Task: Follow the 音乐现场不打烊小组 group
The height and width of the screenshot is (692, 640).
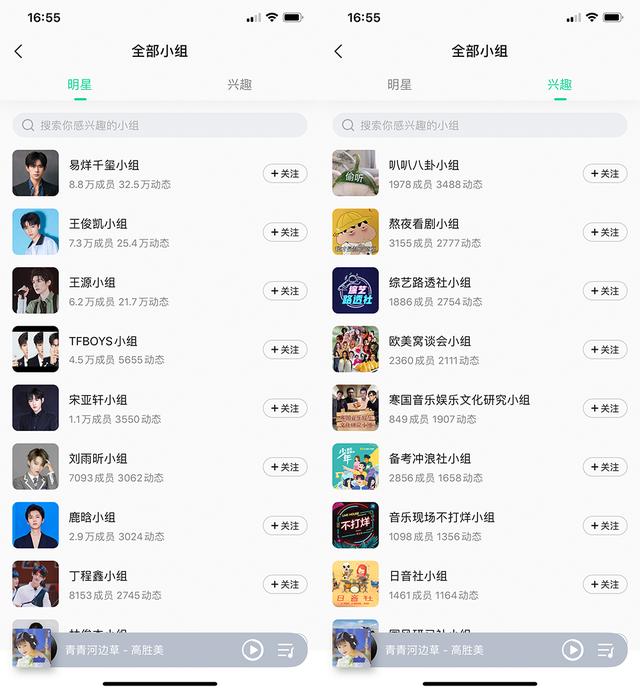Action: 605,526
